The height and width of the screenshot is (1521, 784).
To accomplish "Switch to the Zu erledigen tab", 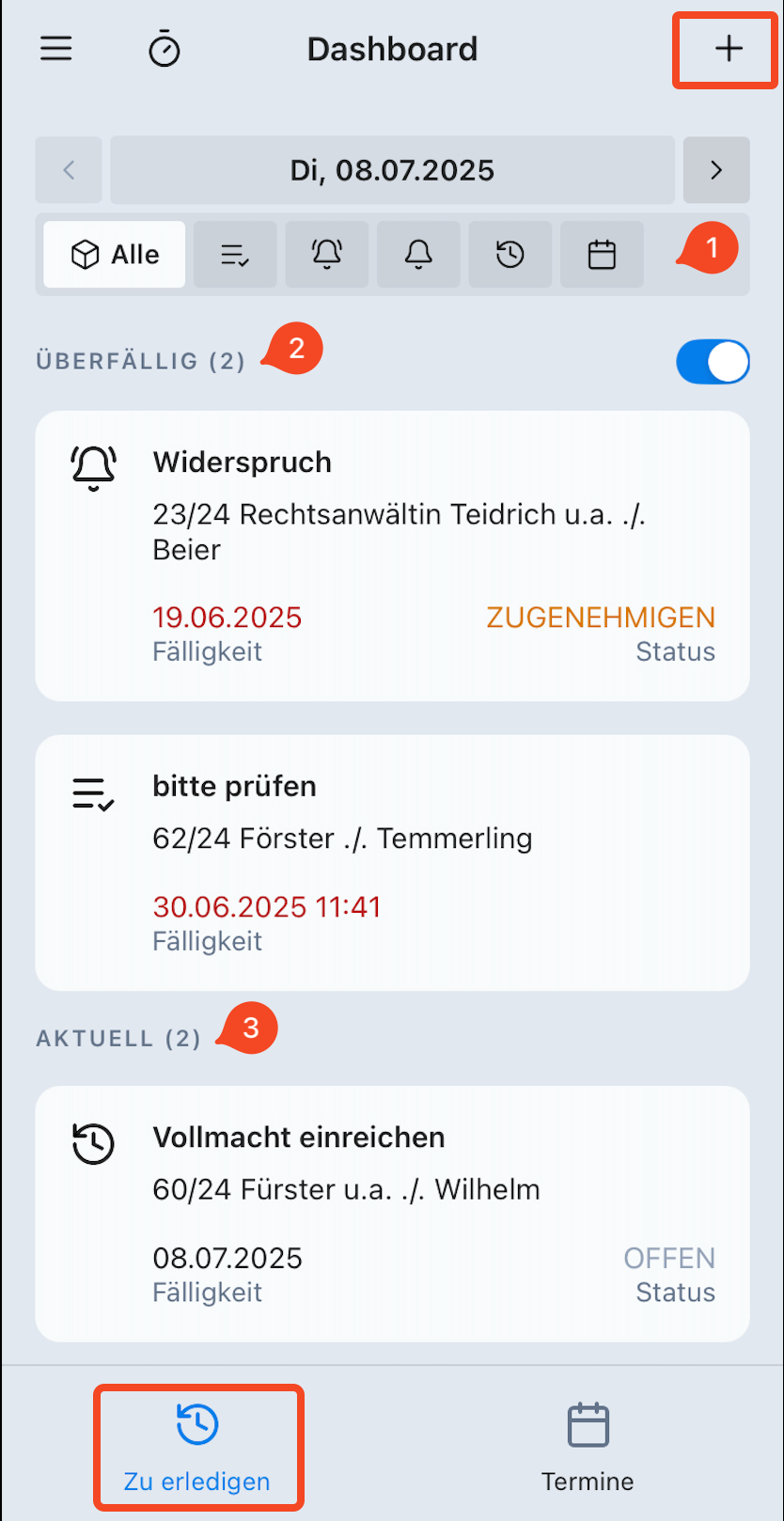I will pos(197,1448).
